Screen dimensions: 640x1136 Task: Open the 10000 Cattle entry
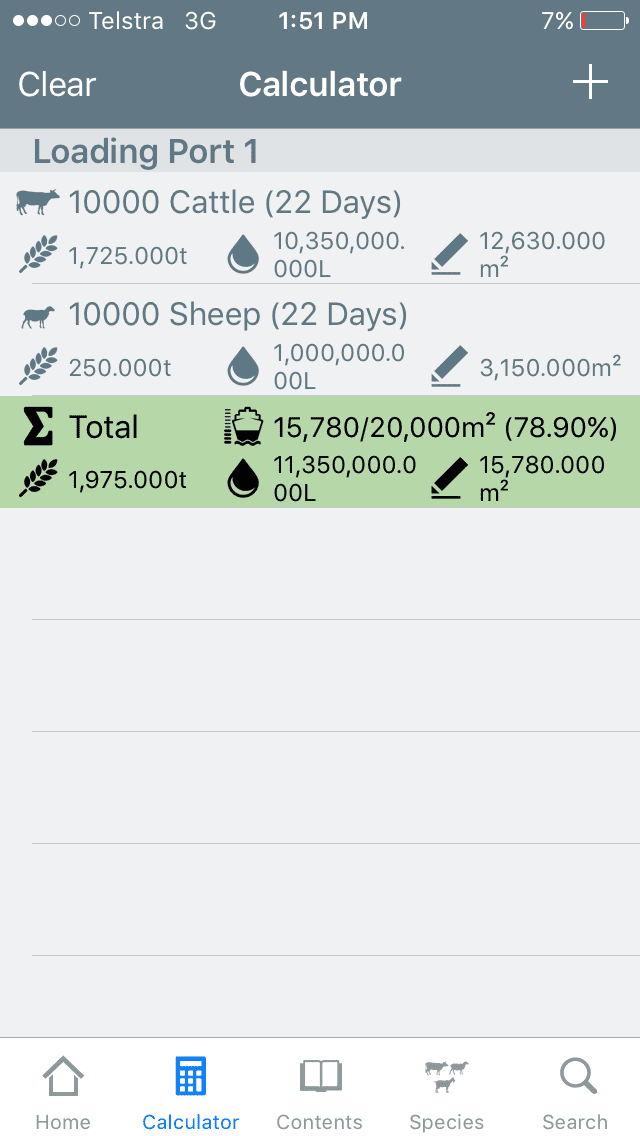point(320,228)
